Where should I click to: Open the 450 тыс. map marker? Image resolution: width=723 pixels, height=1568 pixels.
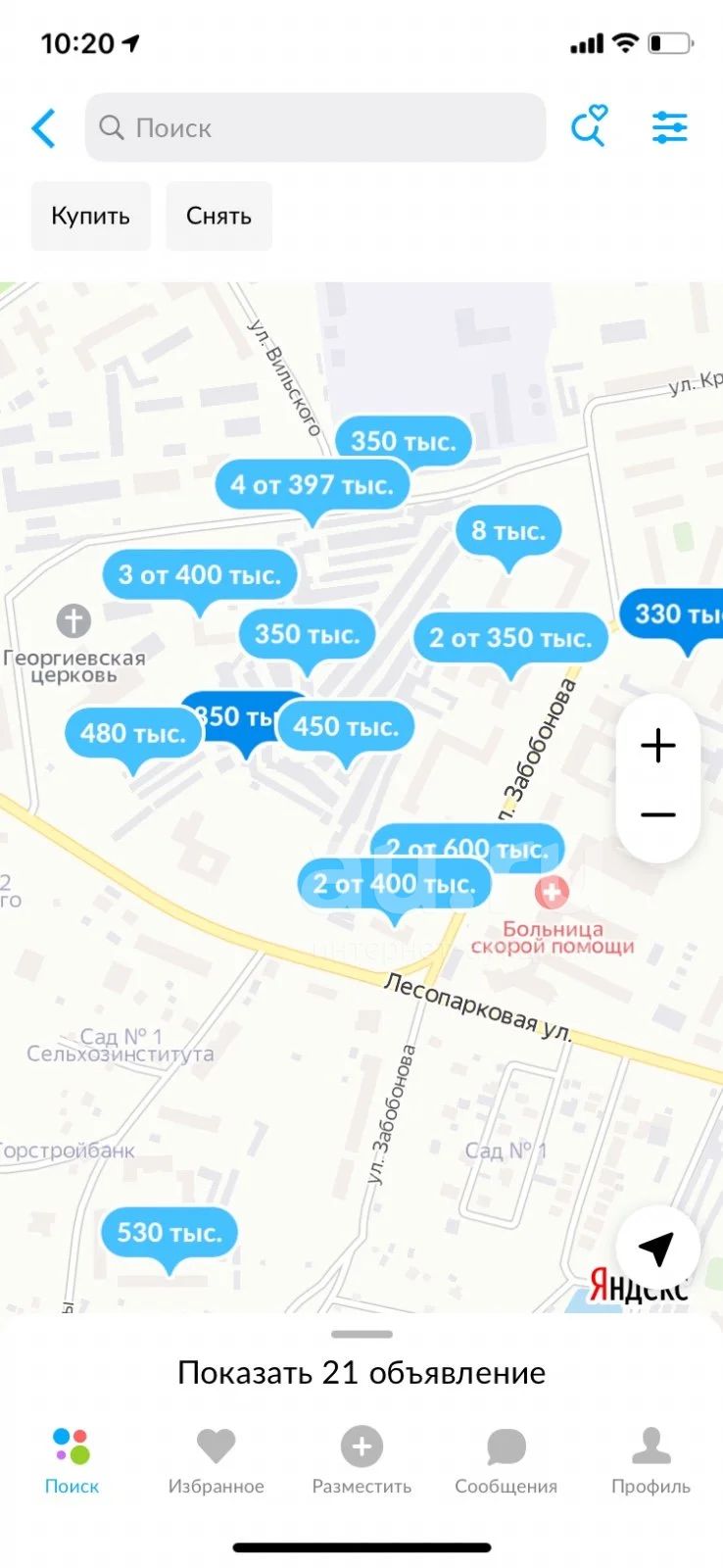click(x=346, y=727)
